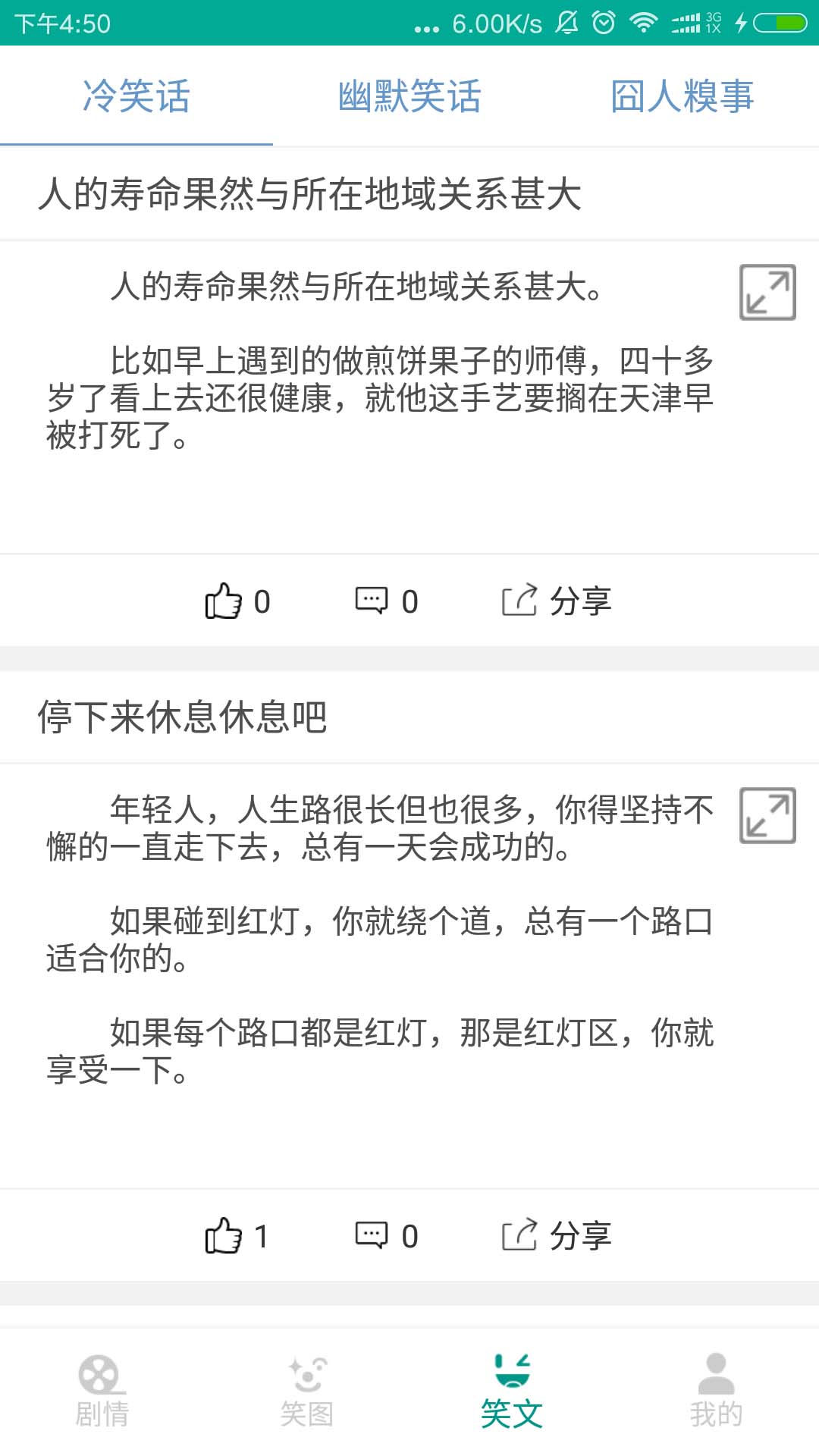Switch to the 冷笑话 tab
The image size is (819, 1456).
(x=136, y=97)
